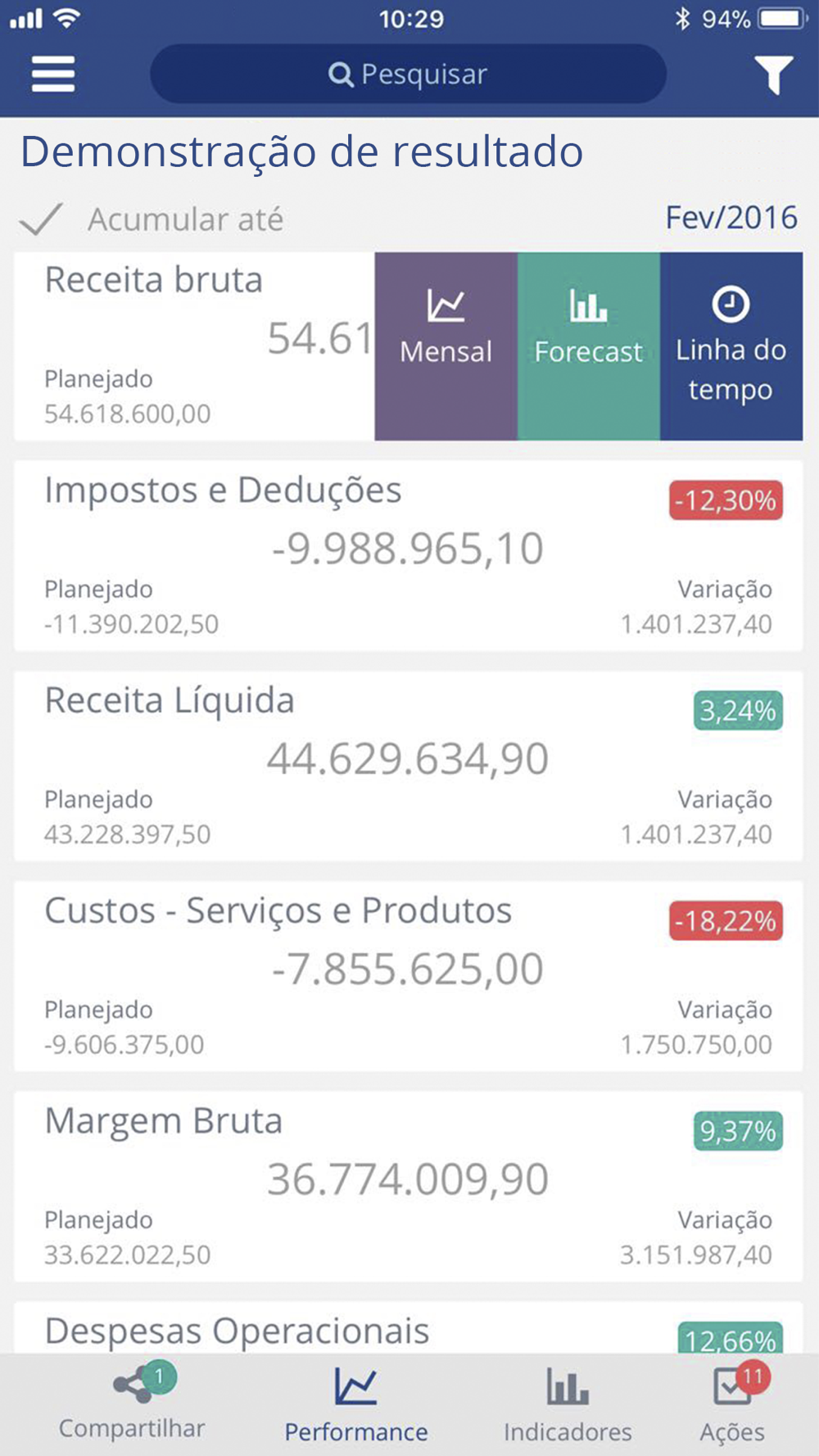Select the Receita Líquida card
Image resolution: width=819 pixels, height=1456 pixels.
click(x=408, y=766)
